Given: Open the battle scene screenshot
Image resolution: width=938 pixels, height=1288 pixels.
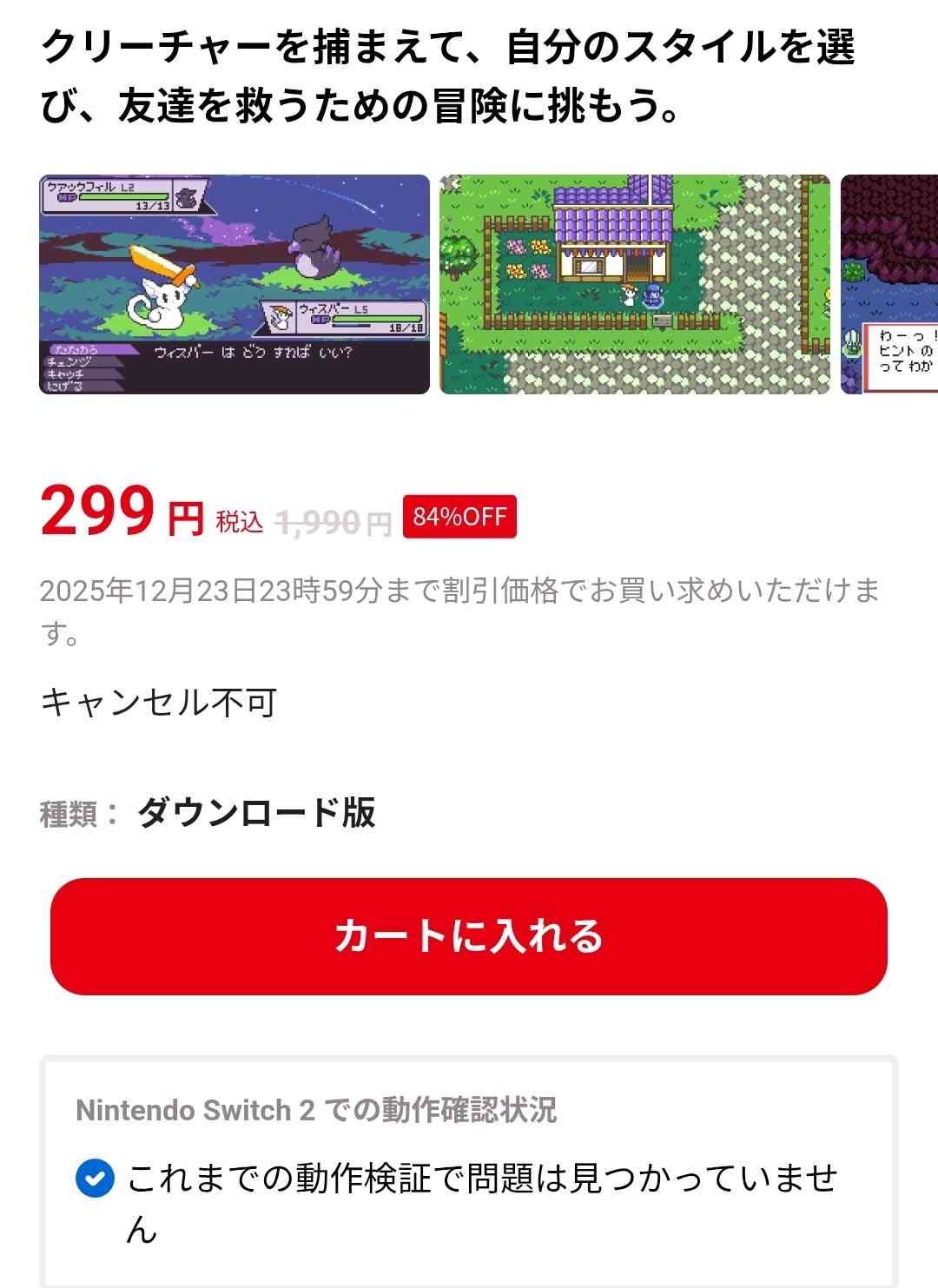Looking at the screenshot, I should 234,285.
